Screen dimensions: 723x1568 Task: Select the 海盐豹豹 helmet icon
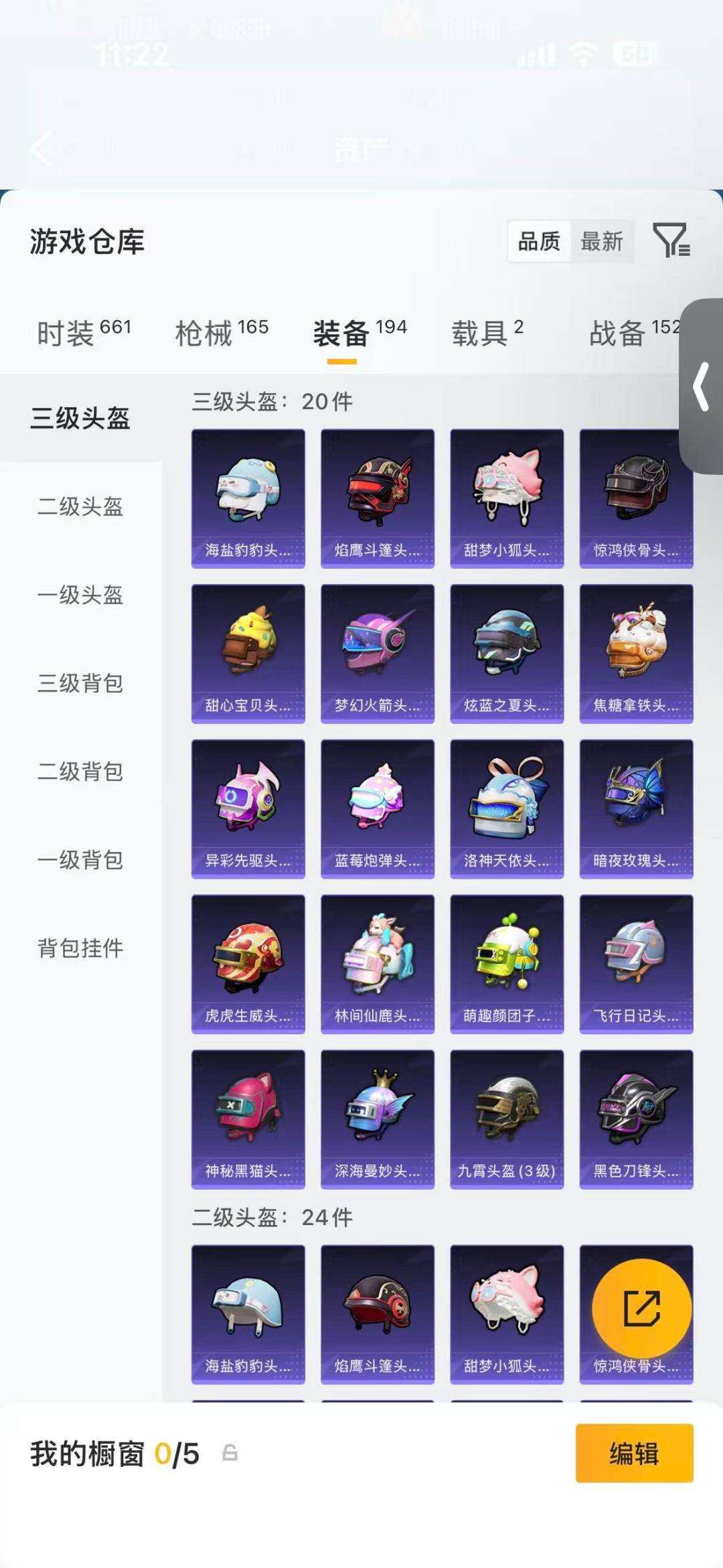[x=248, y=494]
